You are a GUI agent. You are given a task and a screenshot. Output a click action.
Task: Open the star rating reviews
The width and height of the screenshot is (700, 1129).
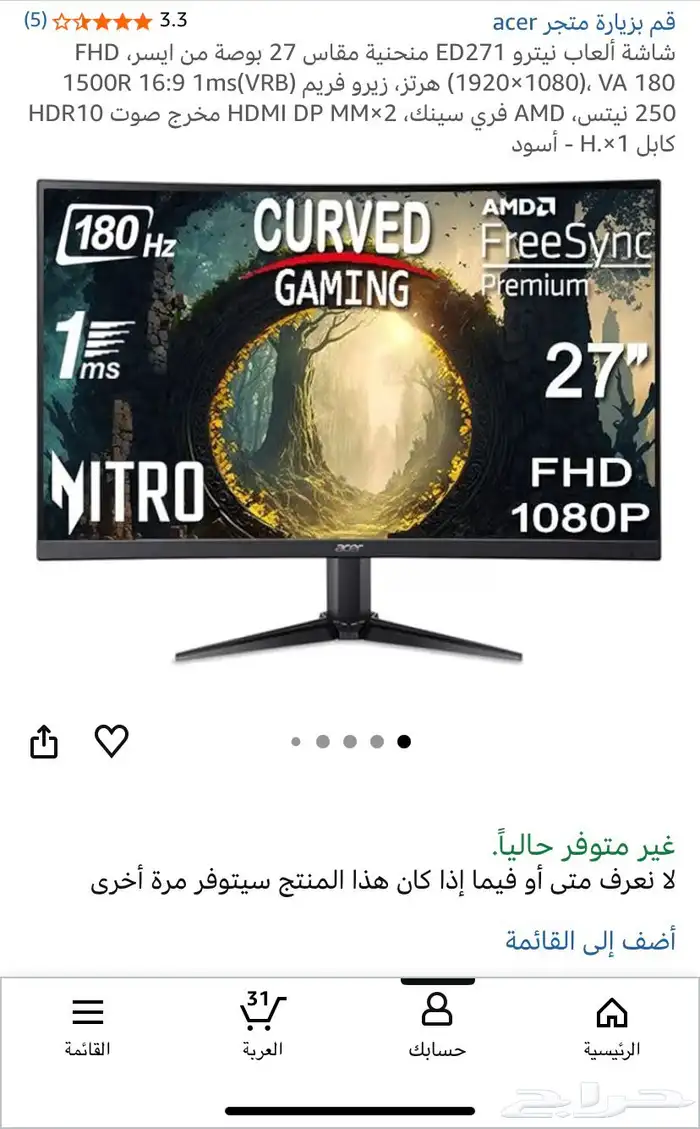click(x=100, y=21)
